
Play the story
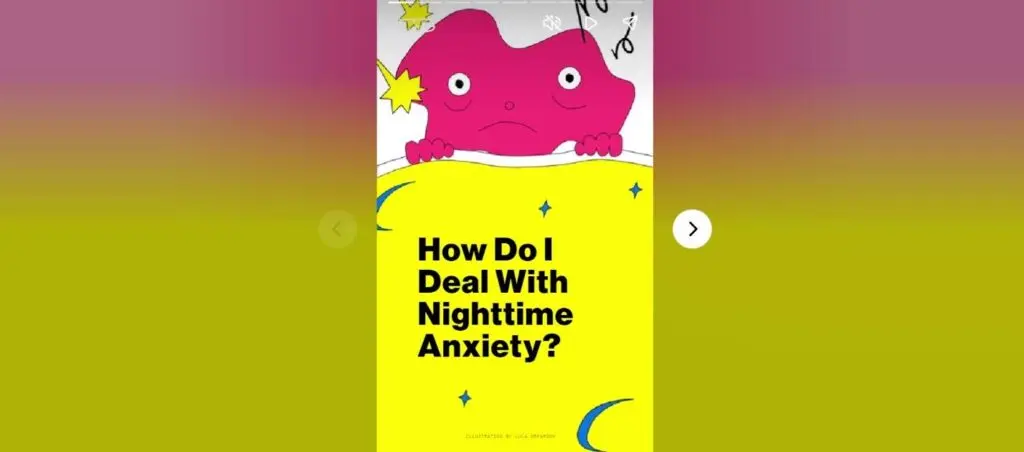click(x=590, y=22)
